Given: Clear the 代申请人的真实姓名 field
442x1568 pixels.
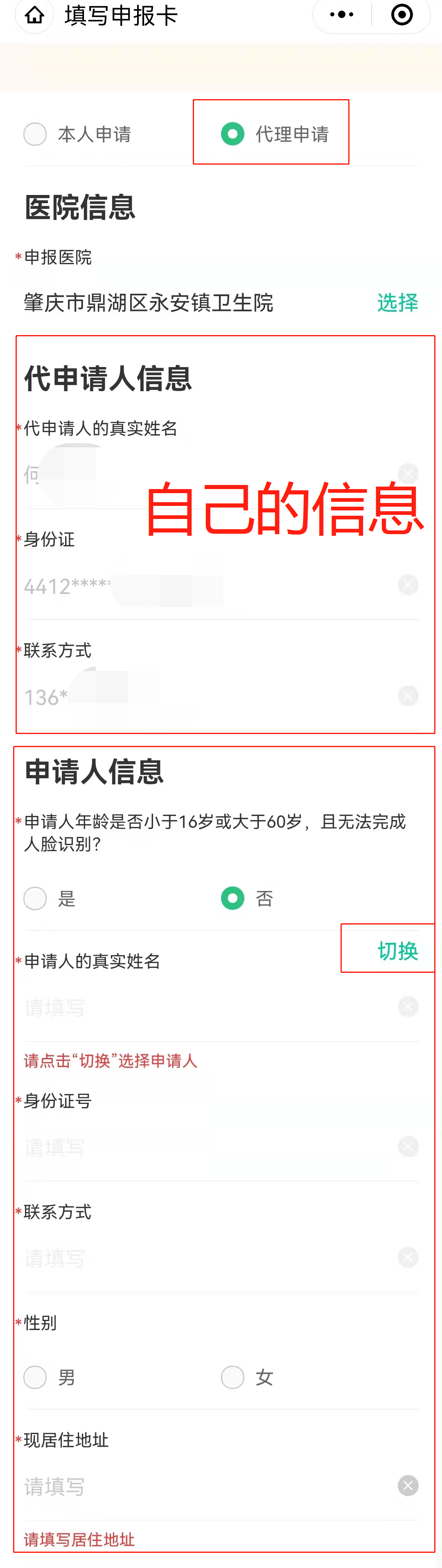Looking at the screenshot, I should click(408, 474).
